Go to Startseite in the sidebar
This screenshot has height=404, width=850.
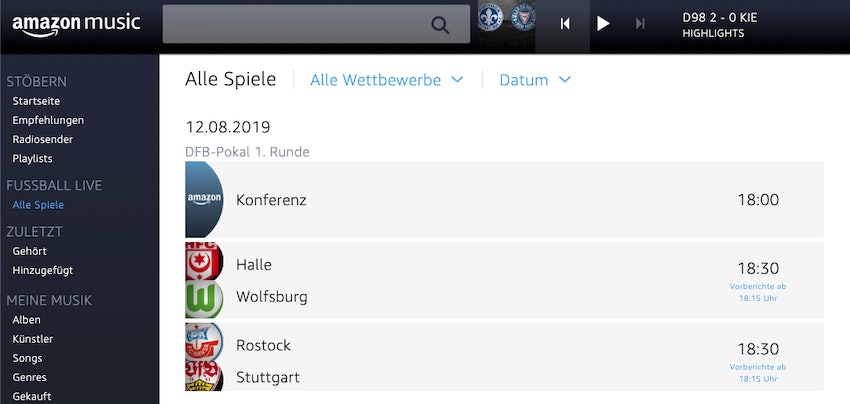36,101
